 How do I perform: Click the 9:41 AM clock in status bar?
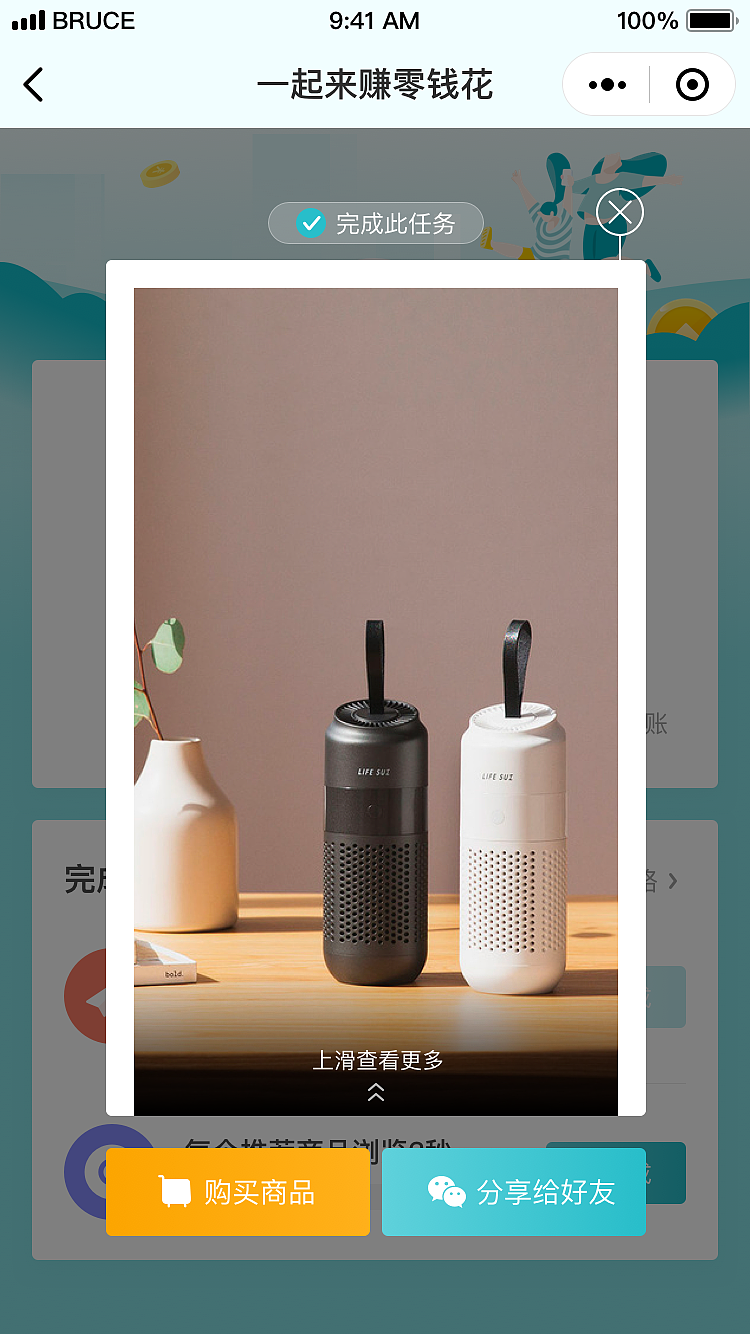pyautogui.click(x=373, y=21)
